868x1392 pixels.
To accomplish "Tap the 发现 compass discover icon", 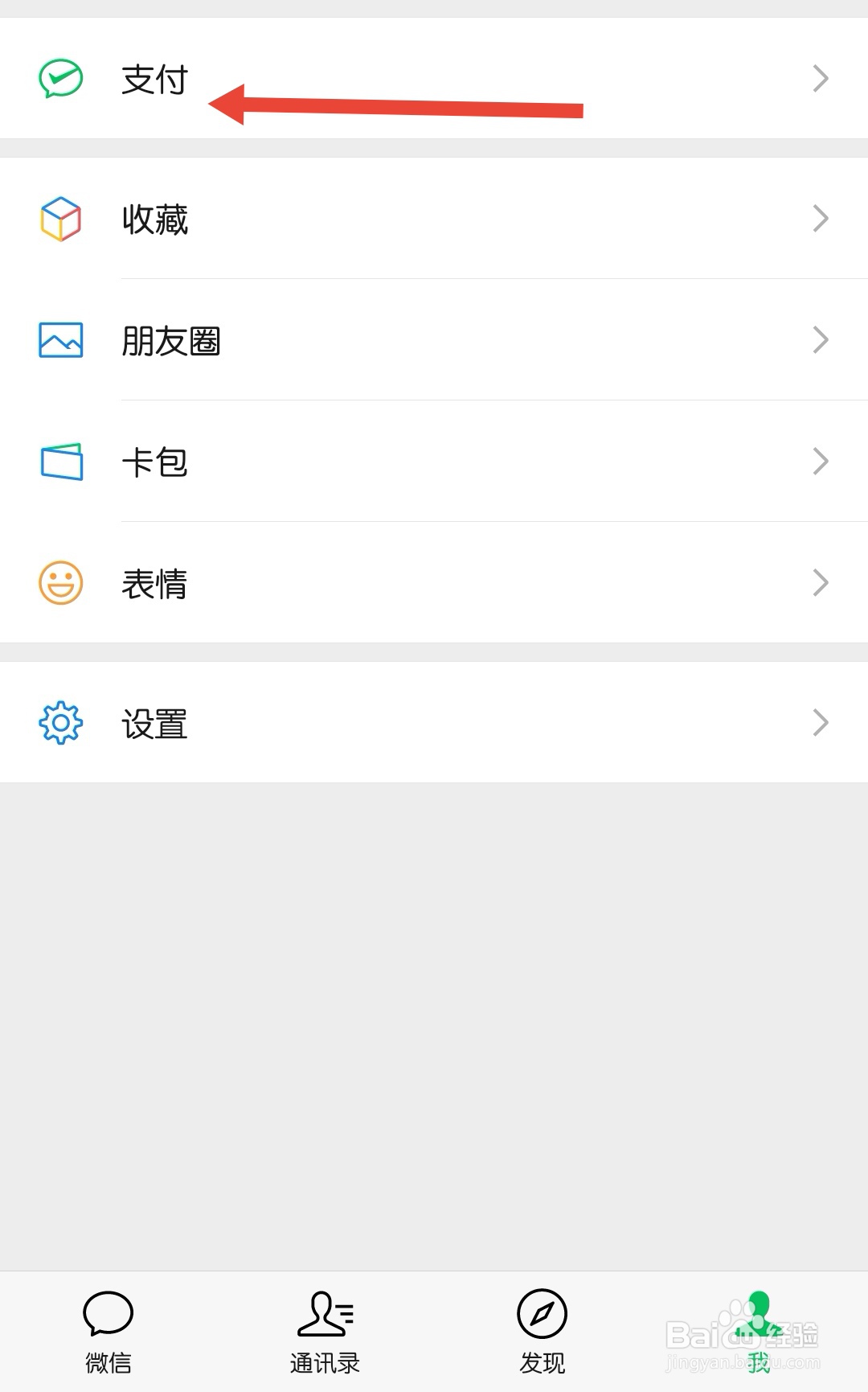I will (542, 1314).
